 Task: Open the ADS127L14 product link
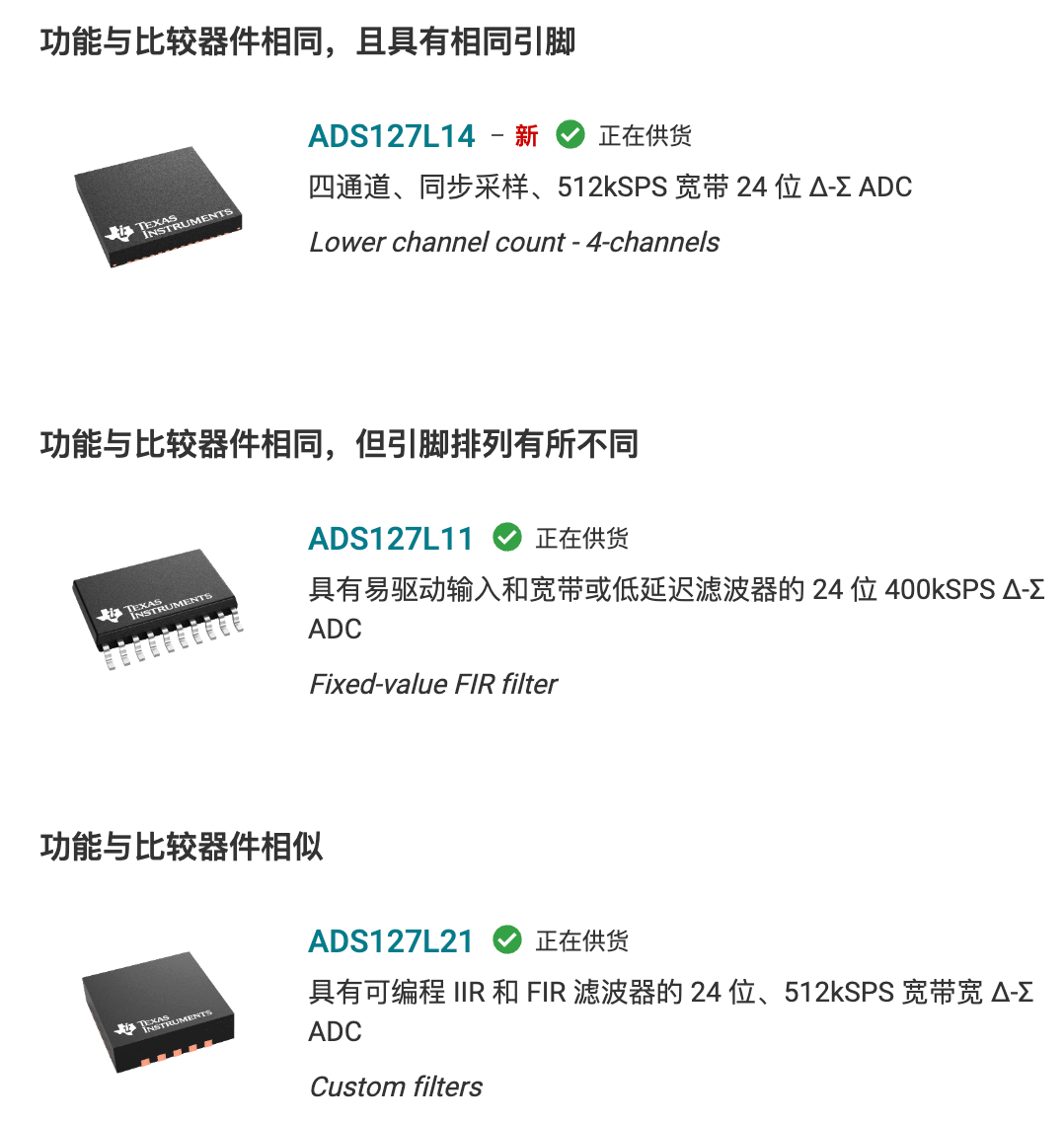(x=392, y=136)
